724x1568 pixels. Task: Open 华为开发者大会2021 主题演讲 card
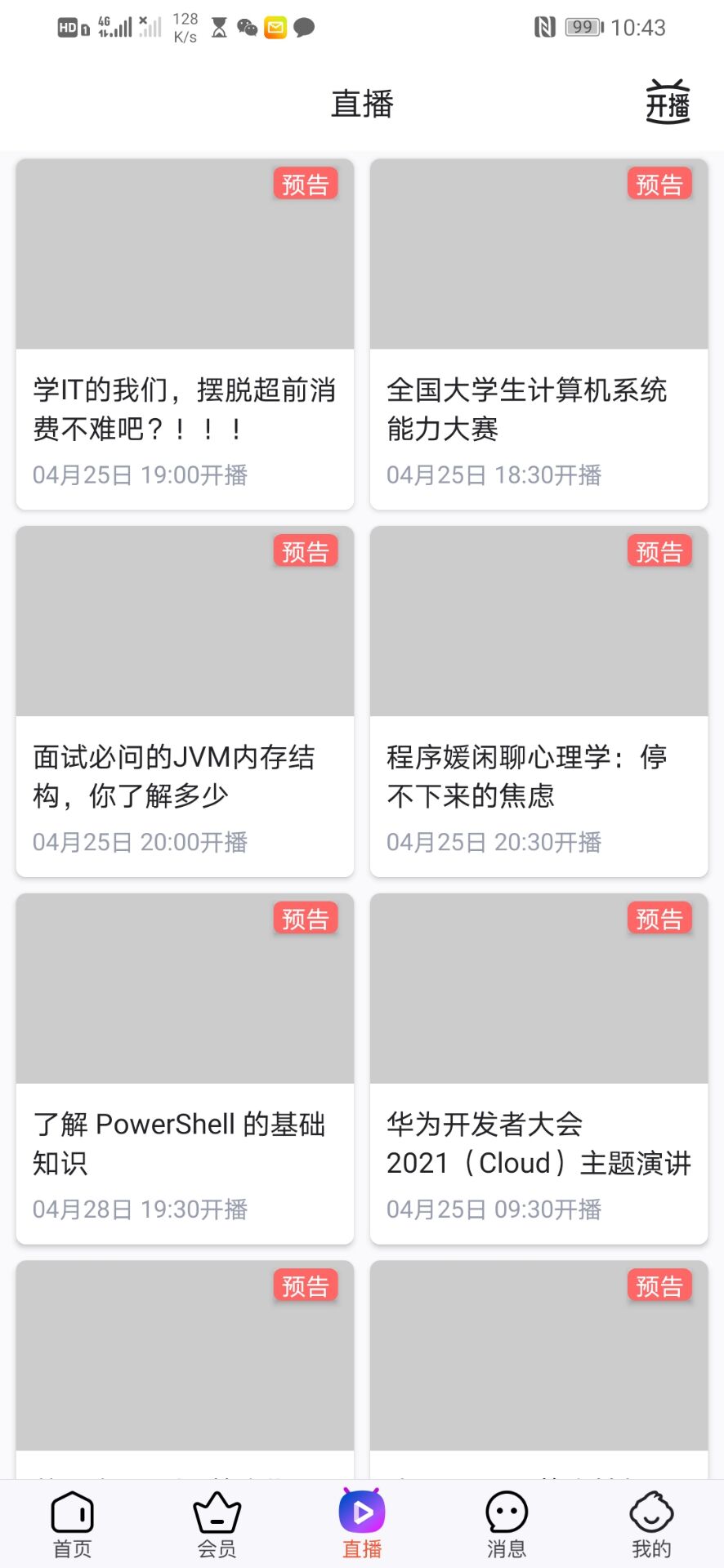(539, 1068)
